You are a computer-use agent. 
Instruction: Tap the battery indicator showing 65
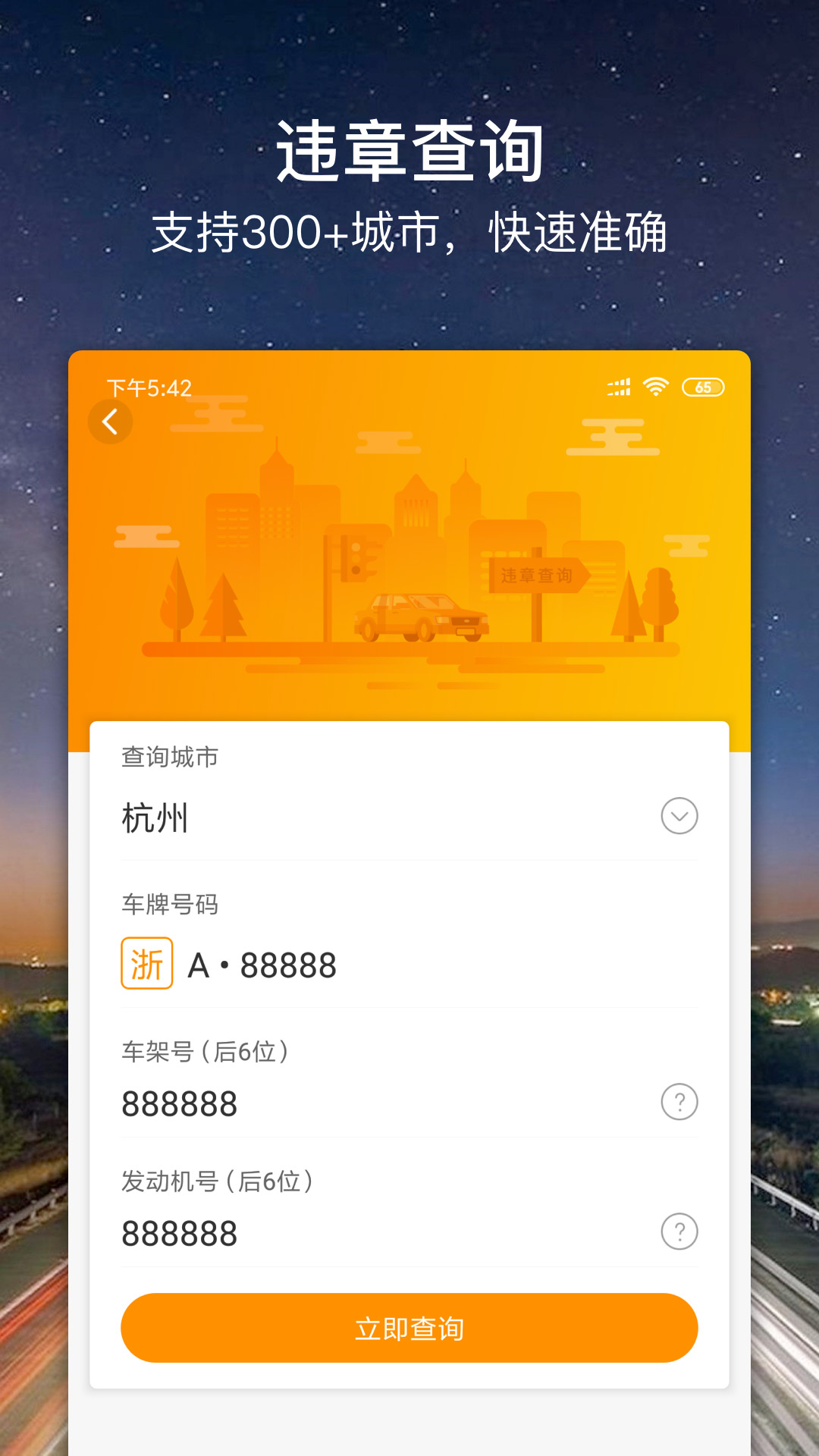tap(703, 387)
